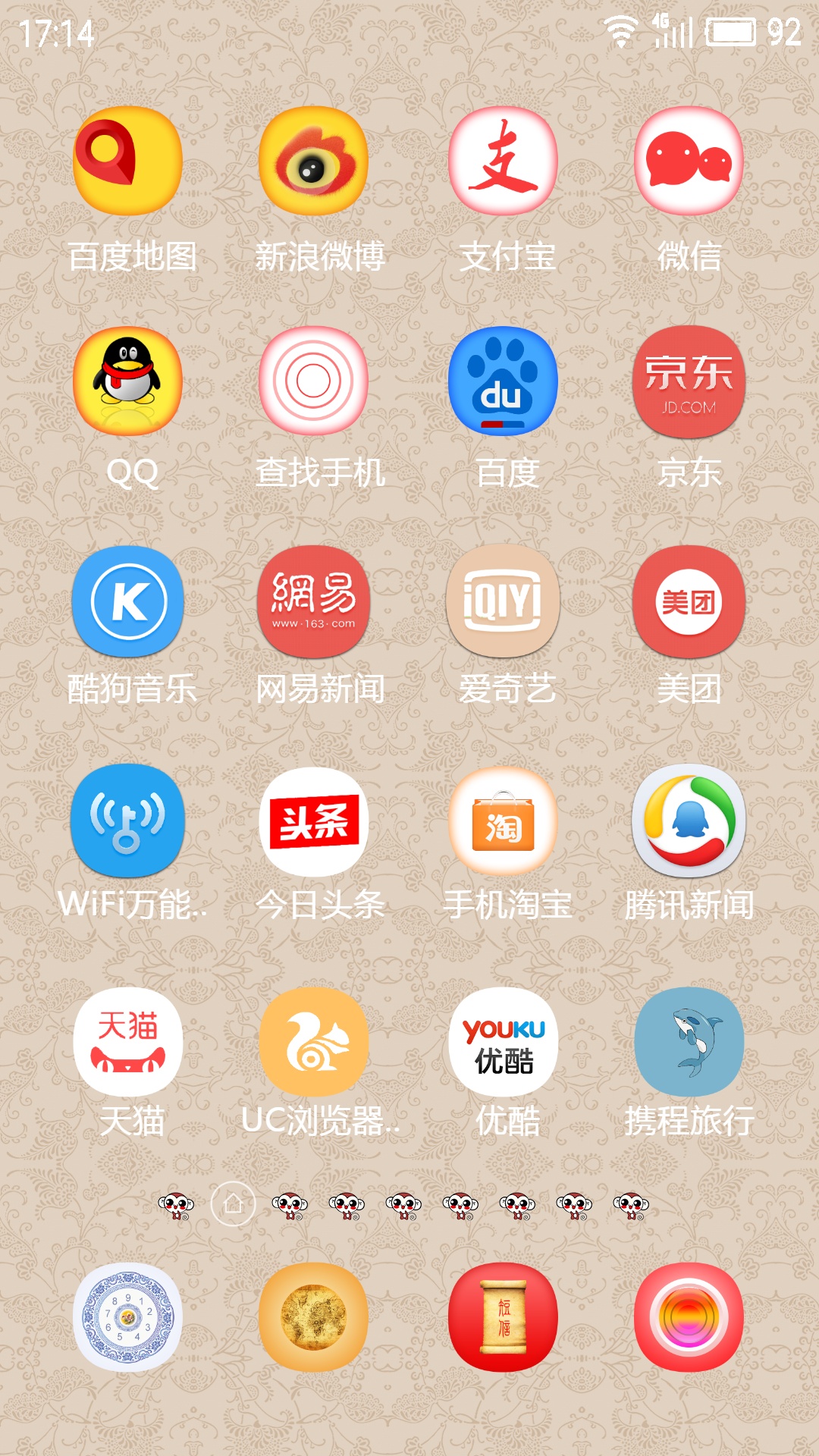Open the 短信 messages app in dock
This screenshot has width=819, height=1456.
tap(503, 1317)
